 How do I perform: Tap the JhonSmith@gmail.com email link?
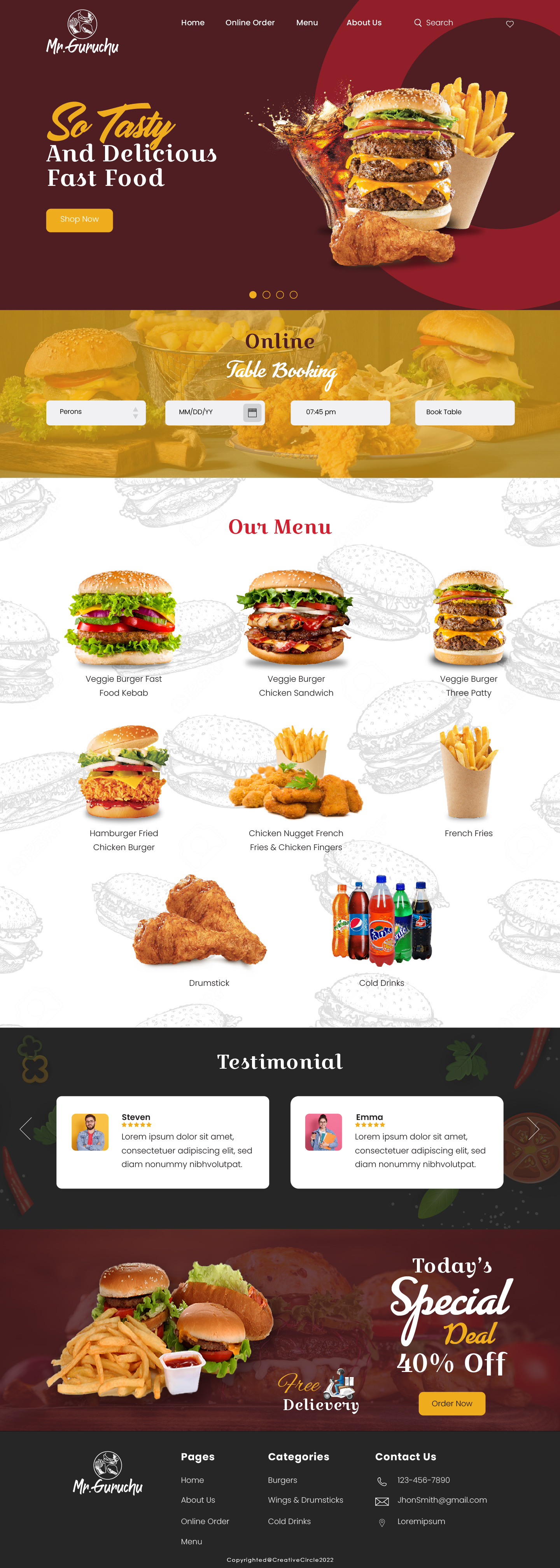click(441, 1500)
